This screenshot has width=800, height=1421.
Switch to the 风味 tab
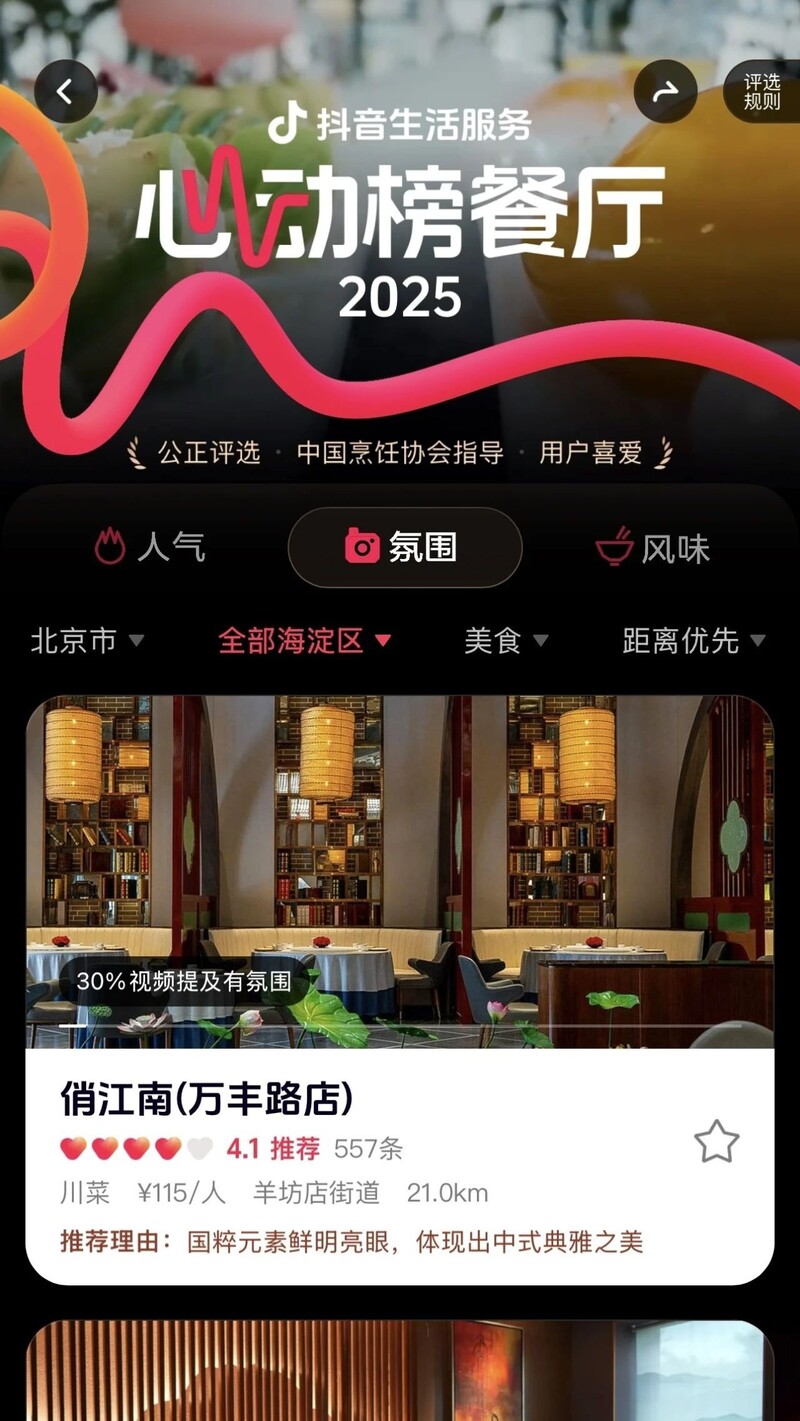pos(653,548)
